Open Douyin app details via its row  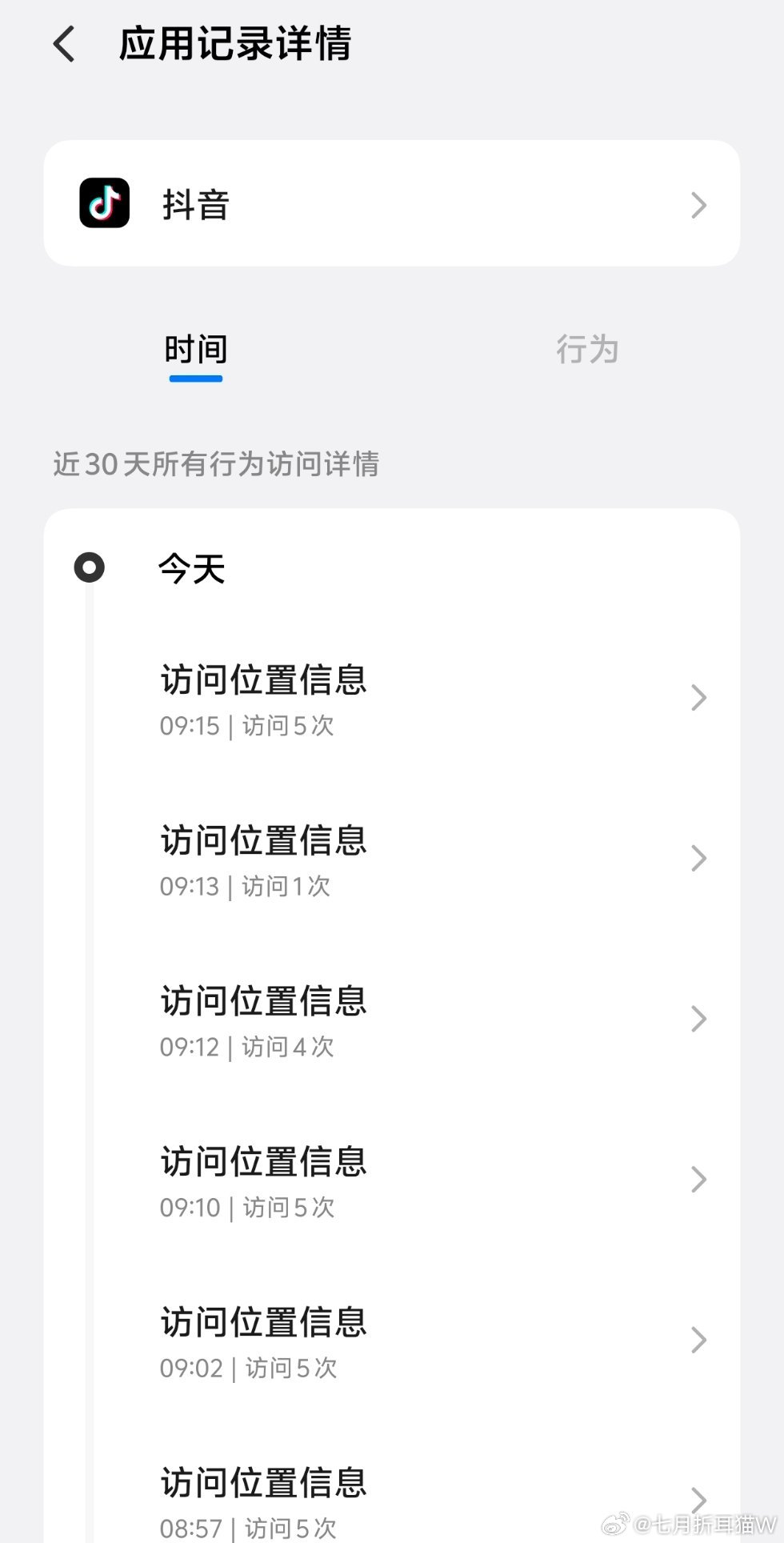point(392,204)
